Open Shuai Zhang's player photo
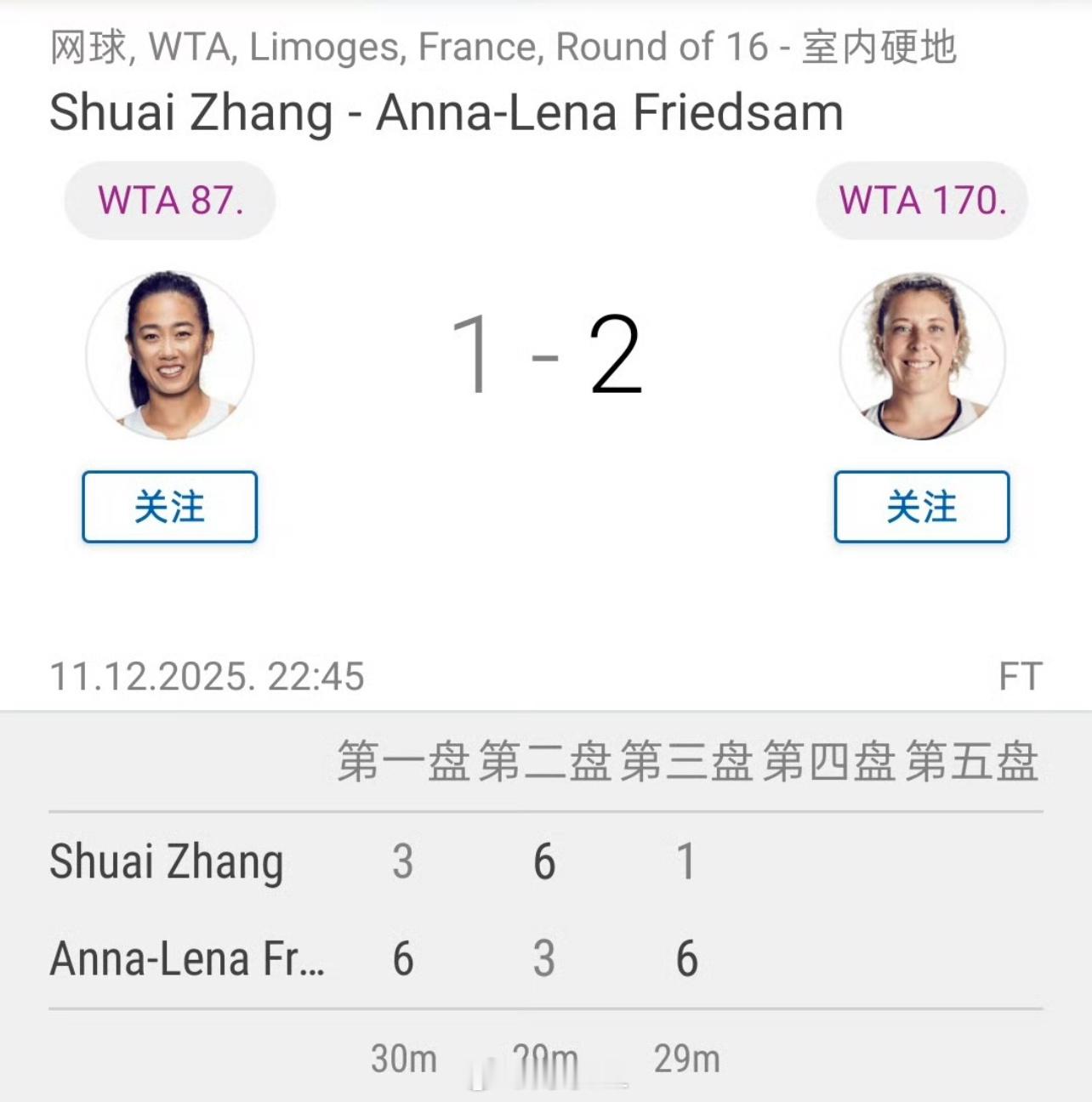 point(170,355)
